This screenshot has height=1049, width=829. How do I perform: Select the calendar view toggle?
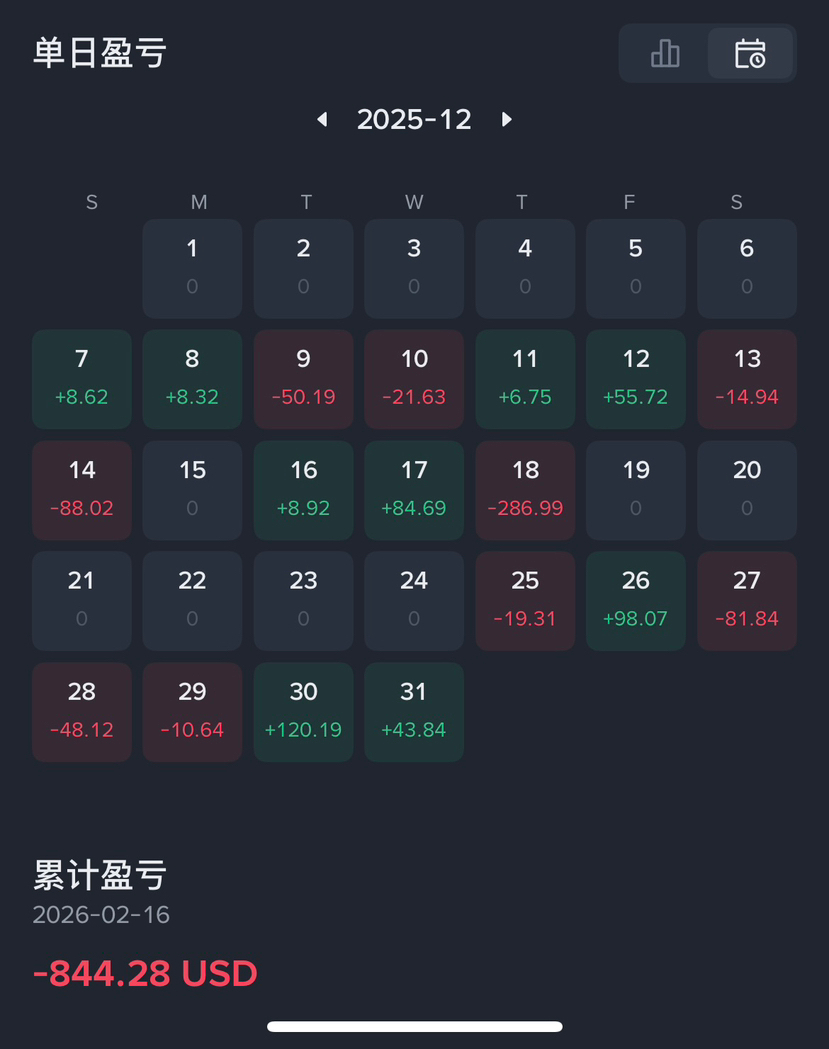tap(750, 53)
